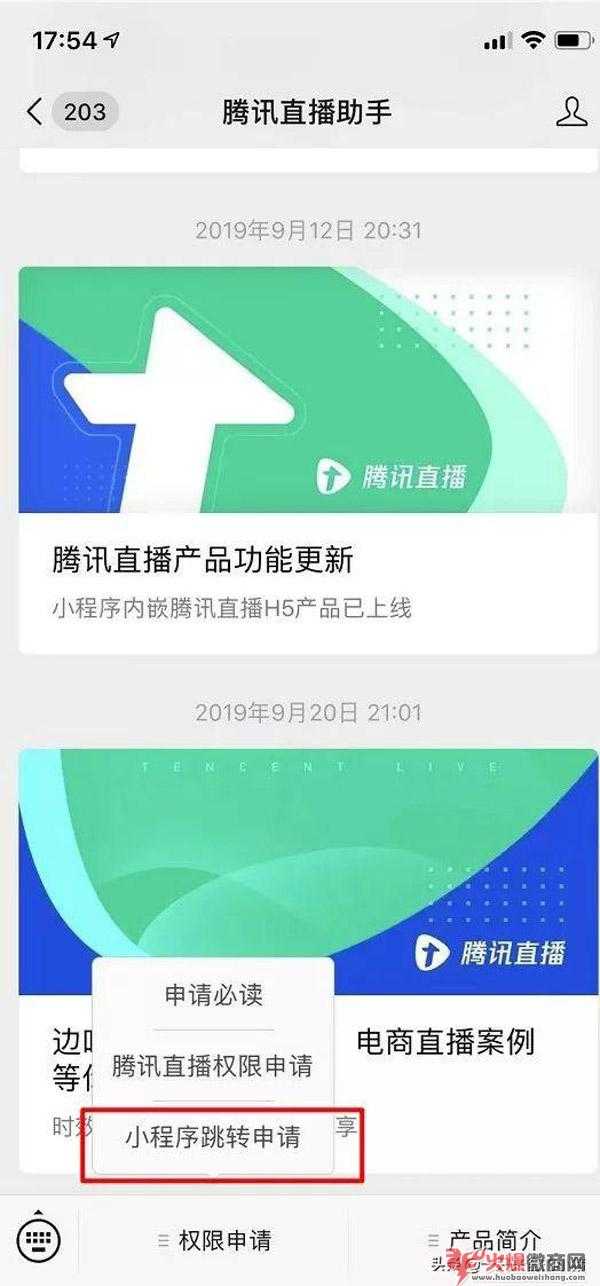Image resolution: width=600 pixels, height=1286 pixels.
Task: Choose 腾讯直播权限申请 in the popup menu
Action: (x=213, y=1065)
